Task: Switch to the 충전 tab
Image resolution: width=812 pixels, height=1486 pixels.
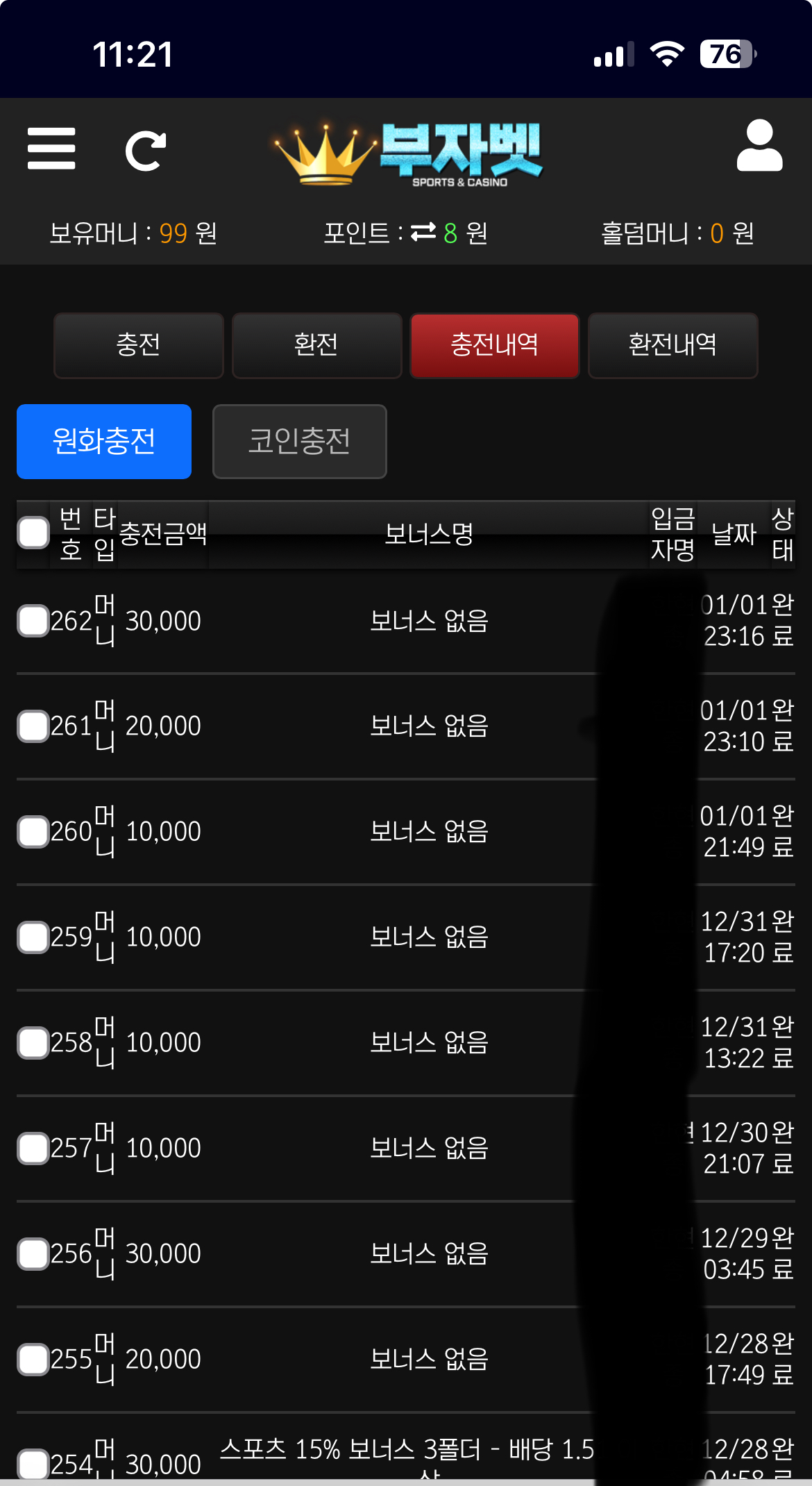Action: pos(139,345)
